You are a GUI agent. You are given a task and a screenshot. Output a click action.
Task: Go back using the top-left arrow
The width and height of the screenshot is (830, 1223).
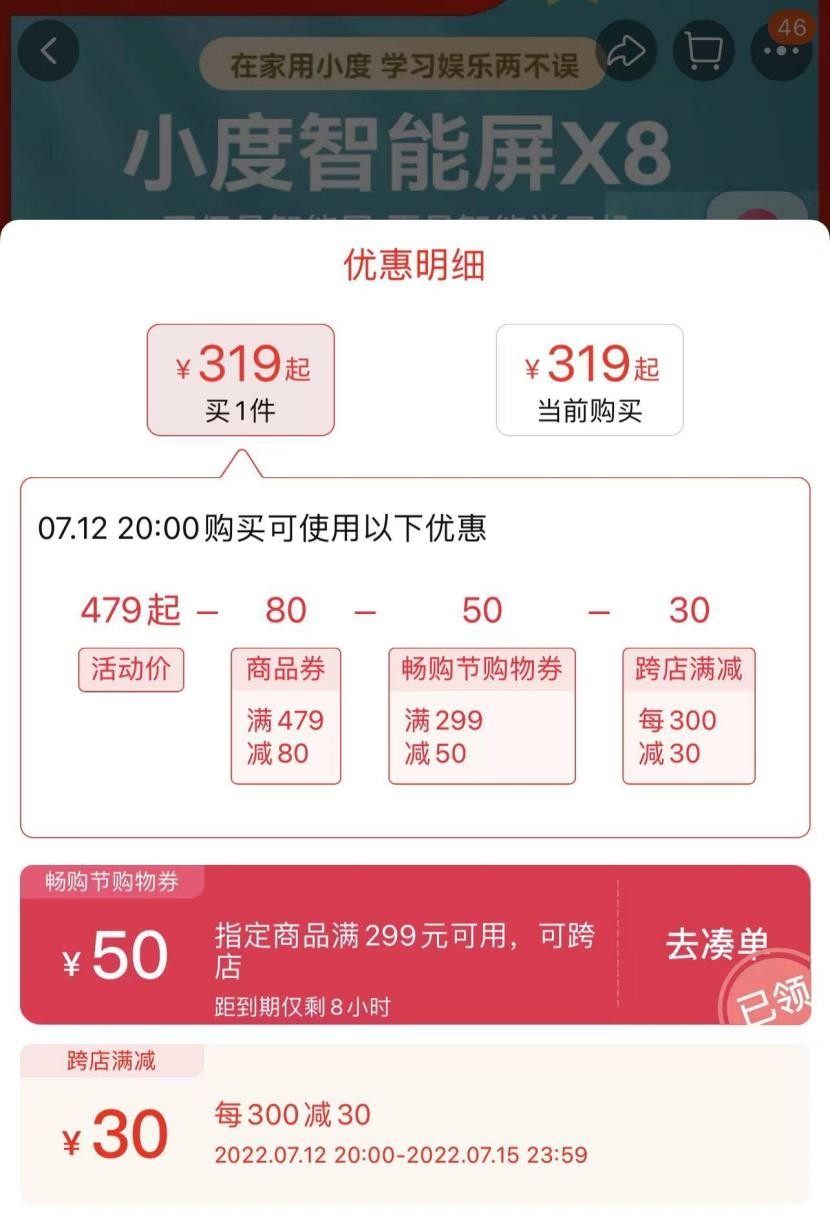[x=48, y=51]
